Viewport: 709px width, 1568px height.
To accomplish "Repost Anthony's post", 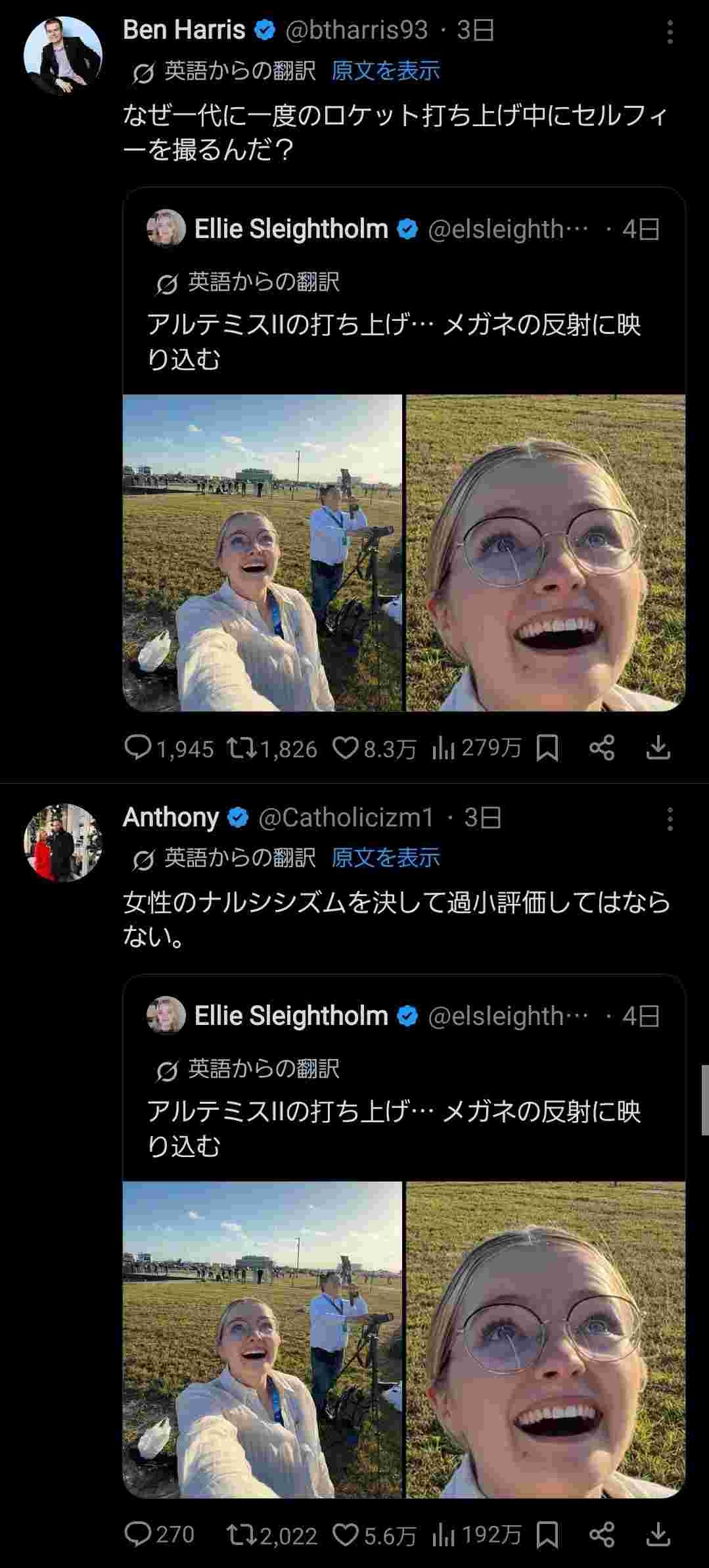I will pos(242,1535).
